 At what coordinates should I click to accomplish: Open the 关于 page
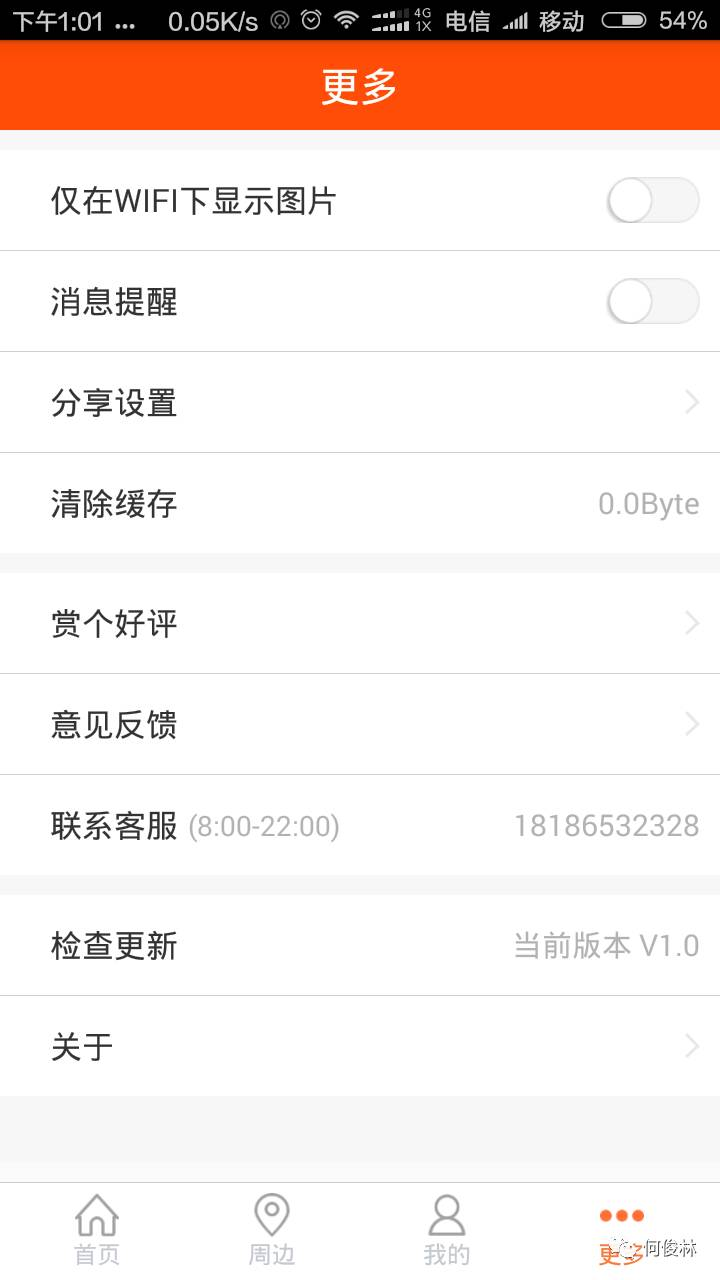click(x=360, y=1047)
